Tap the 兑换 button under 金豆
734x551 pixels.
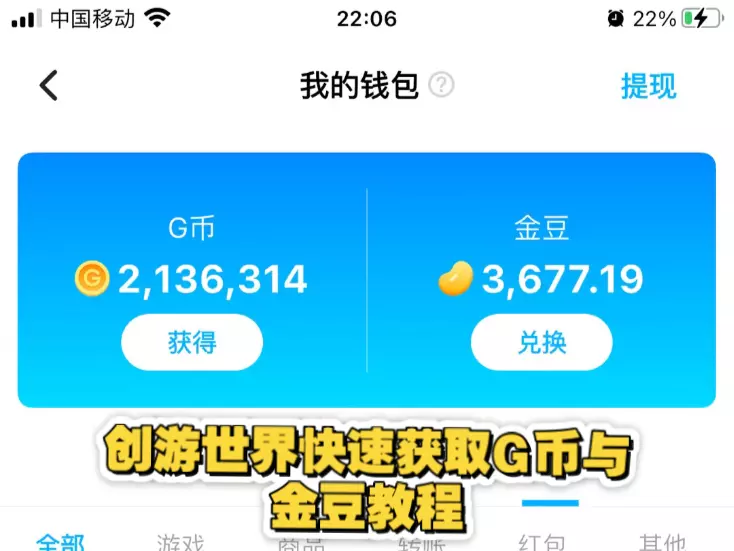point(542,342)
